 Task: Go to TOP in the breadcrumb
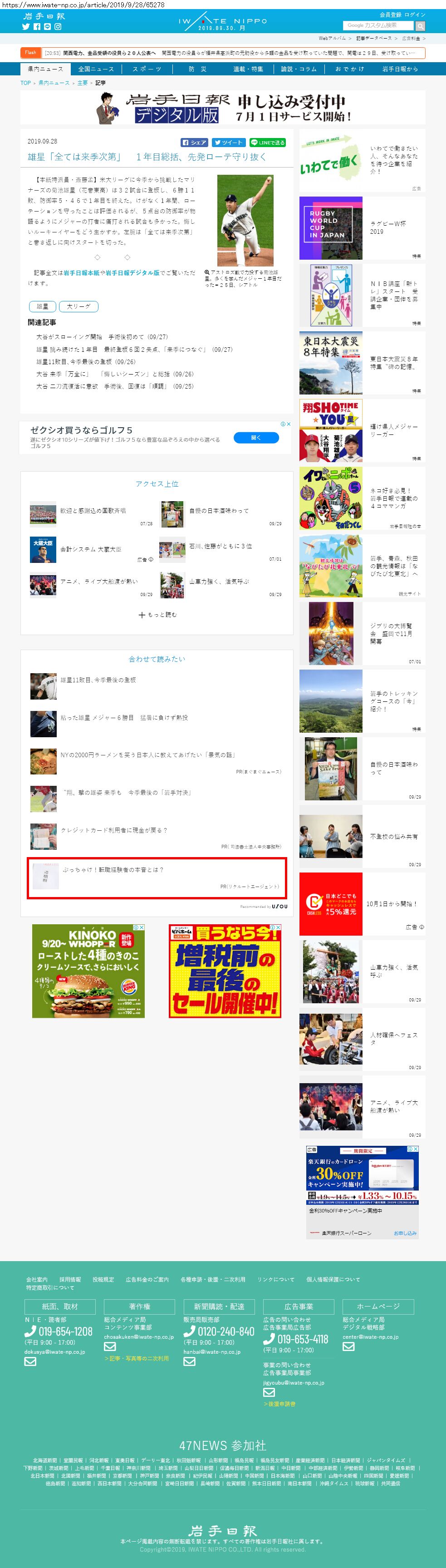pyautogui.click(x=25, y=83)
